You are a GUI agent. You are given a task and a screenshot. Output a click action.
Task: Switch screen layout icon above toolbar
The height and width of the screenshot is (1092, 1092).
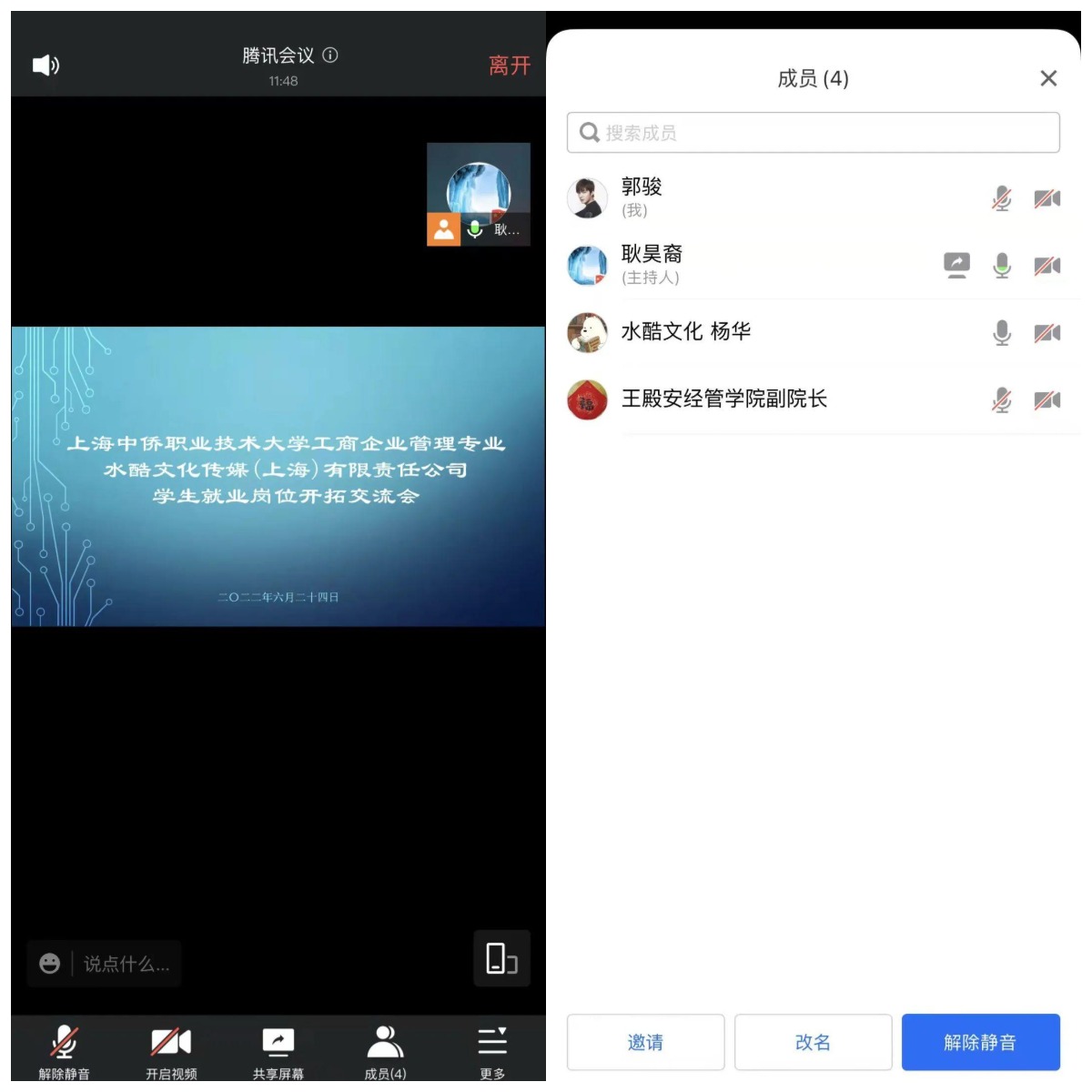point(501,958)
